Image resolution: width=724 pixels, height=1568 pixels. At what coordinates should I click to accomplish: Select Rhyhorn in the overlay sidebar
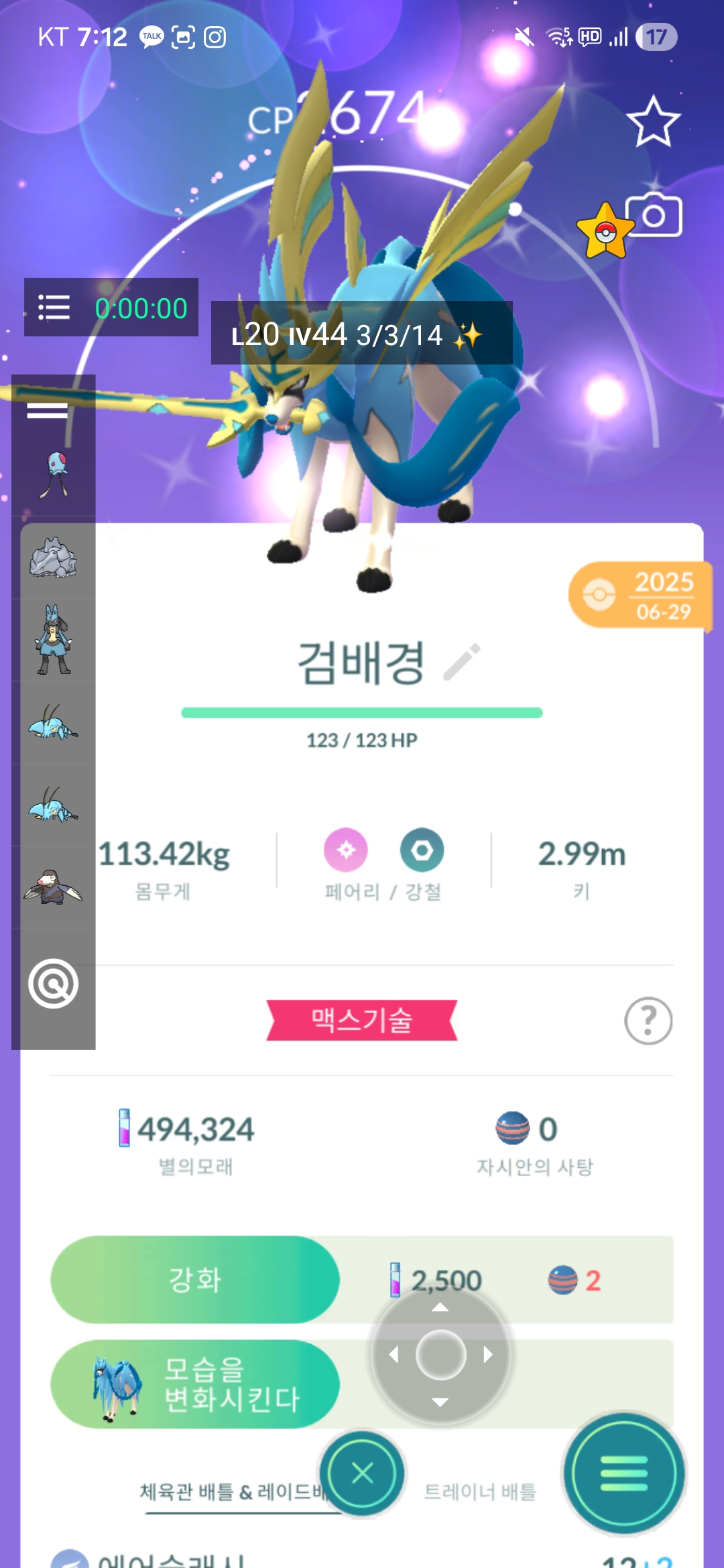[x=53, y=558]
